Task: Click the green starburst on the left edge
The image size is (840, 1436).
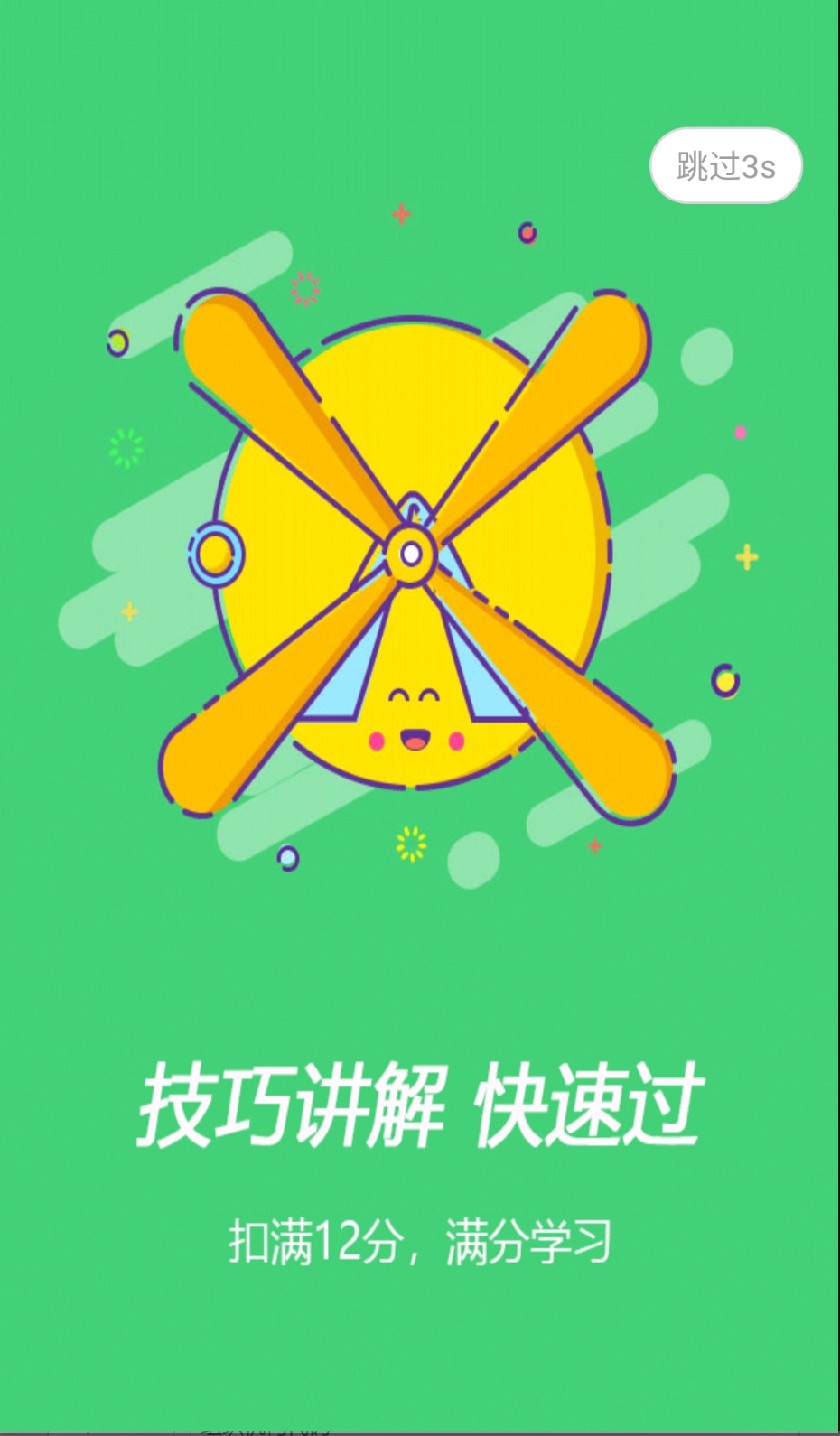Action: tap(126, 449)
